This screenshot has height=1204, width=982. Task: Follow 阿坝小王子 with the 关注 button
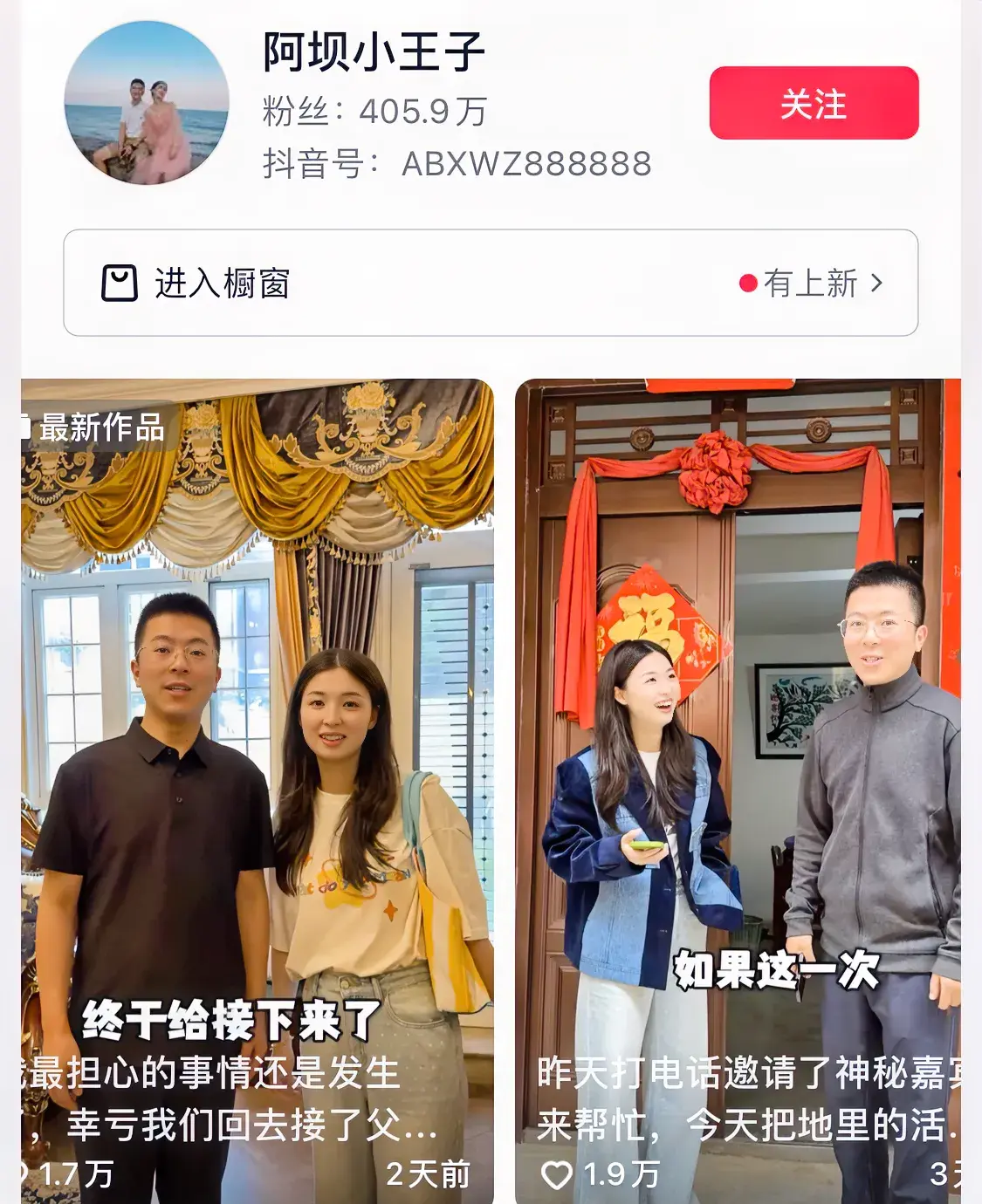(x=814, y=103)
